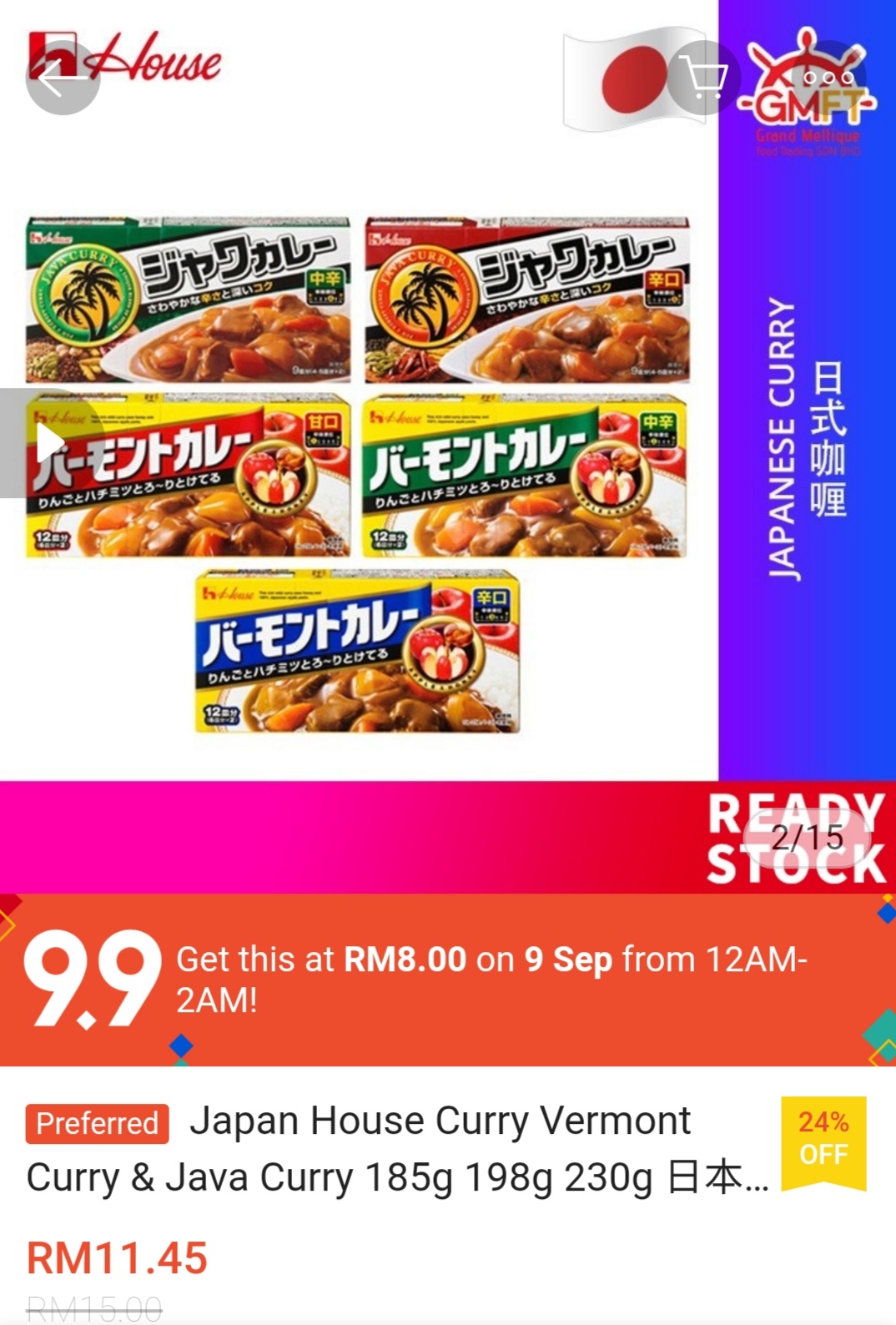896x1325 pixels.
Task: Open the shopping cart
Action: [703, 78]
